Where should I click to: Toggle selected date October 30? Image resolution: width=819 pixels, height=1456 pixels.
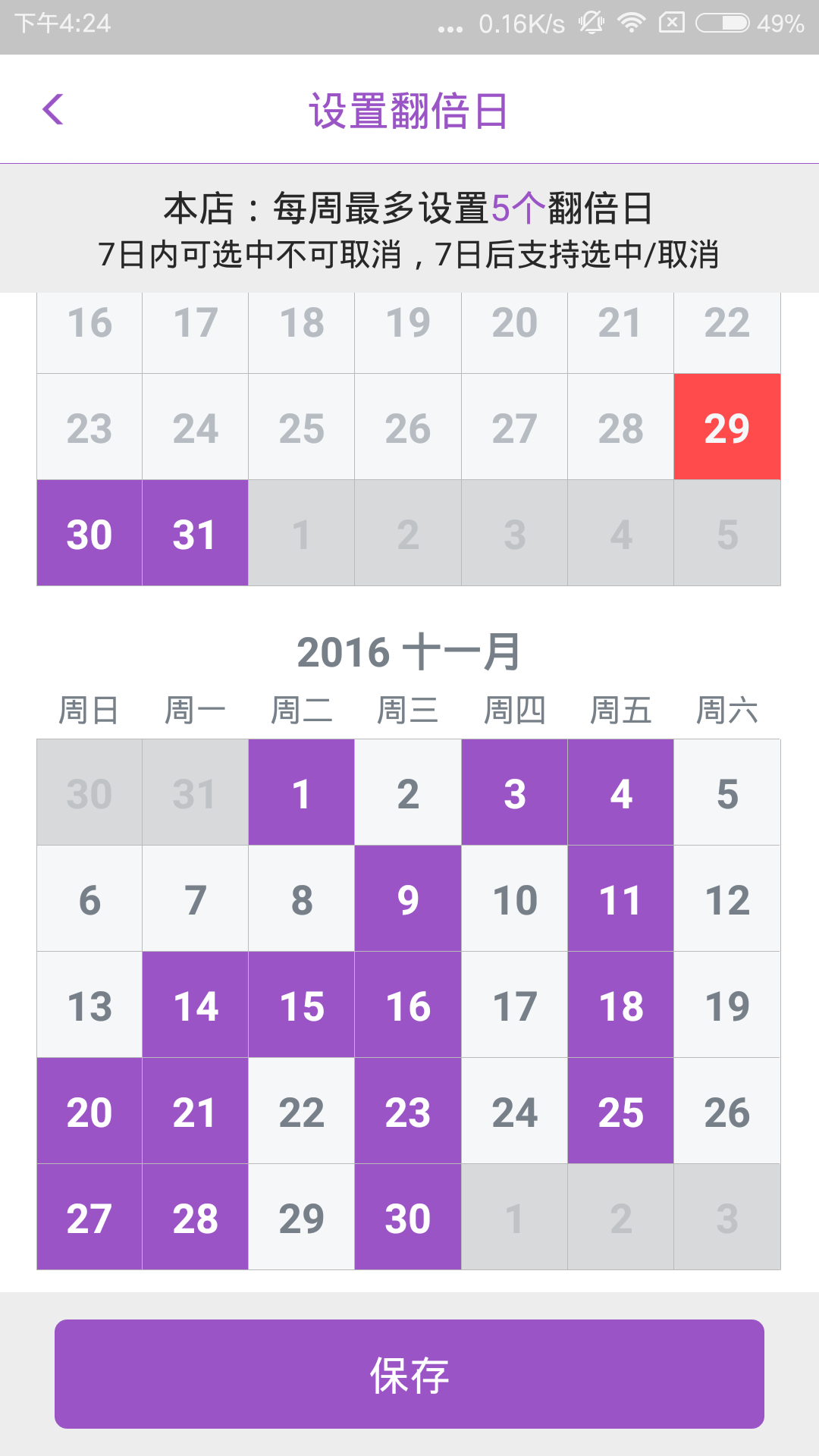coord(88,533)
